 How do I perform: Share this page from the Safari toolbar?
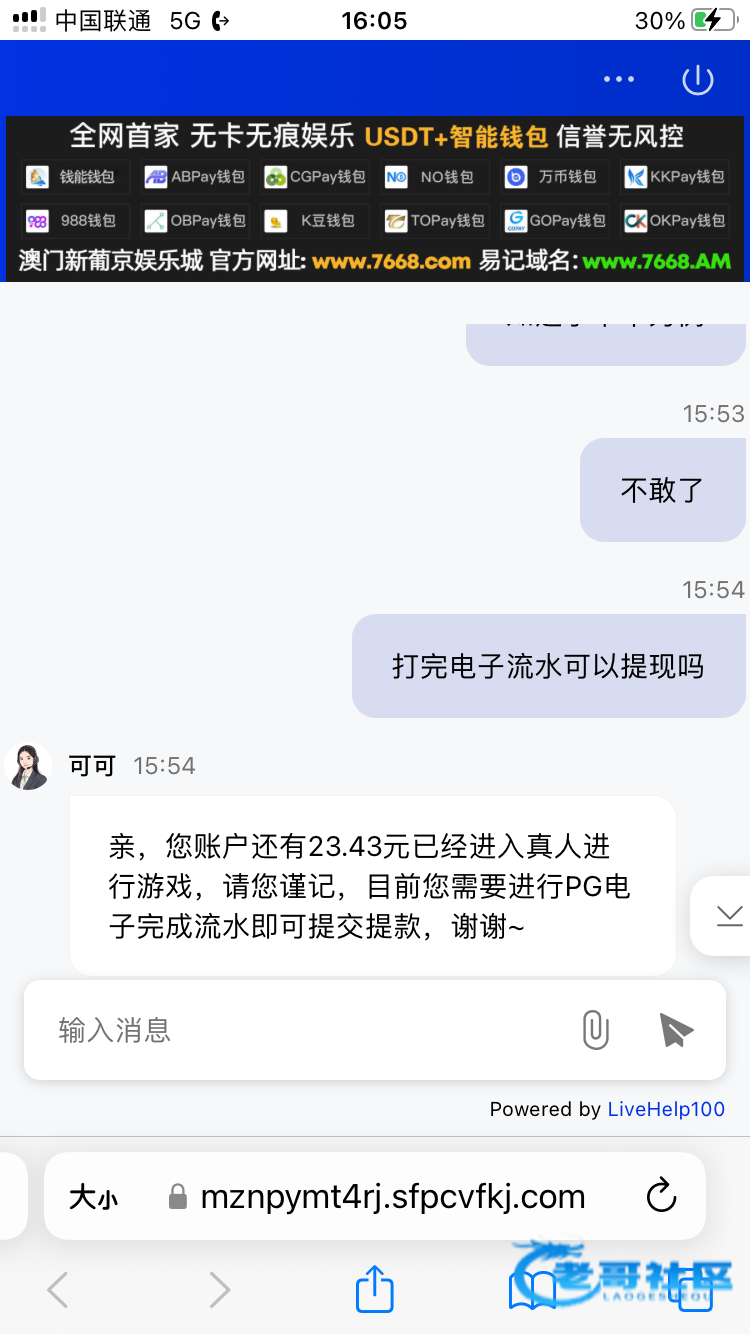(x=375, y=1289)
